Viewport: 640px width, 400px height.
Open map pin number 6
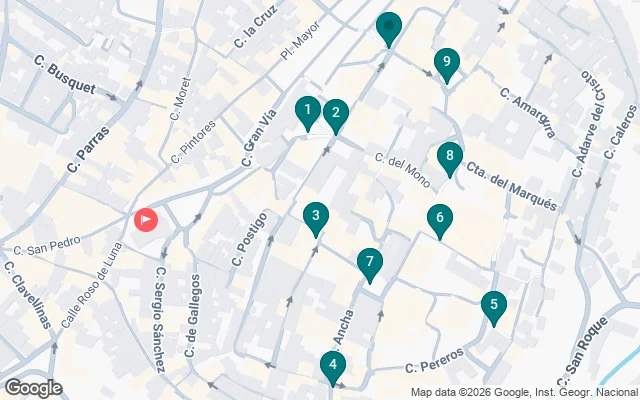click(438, 218)
